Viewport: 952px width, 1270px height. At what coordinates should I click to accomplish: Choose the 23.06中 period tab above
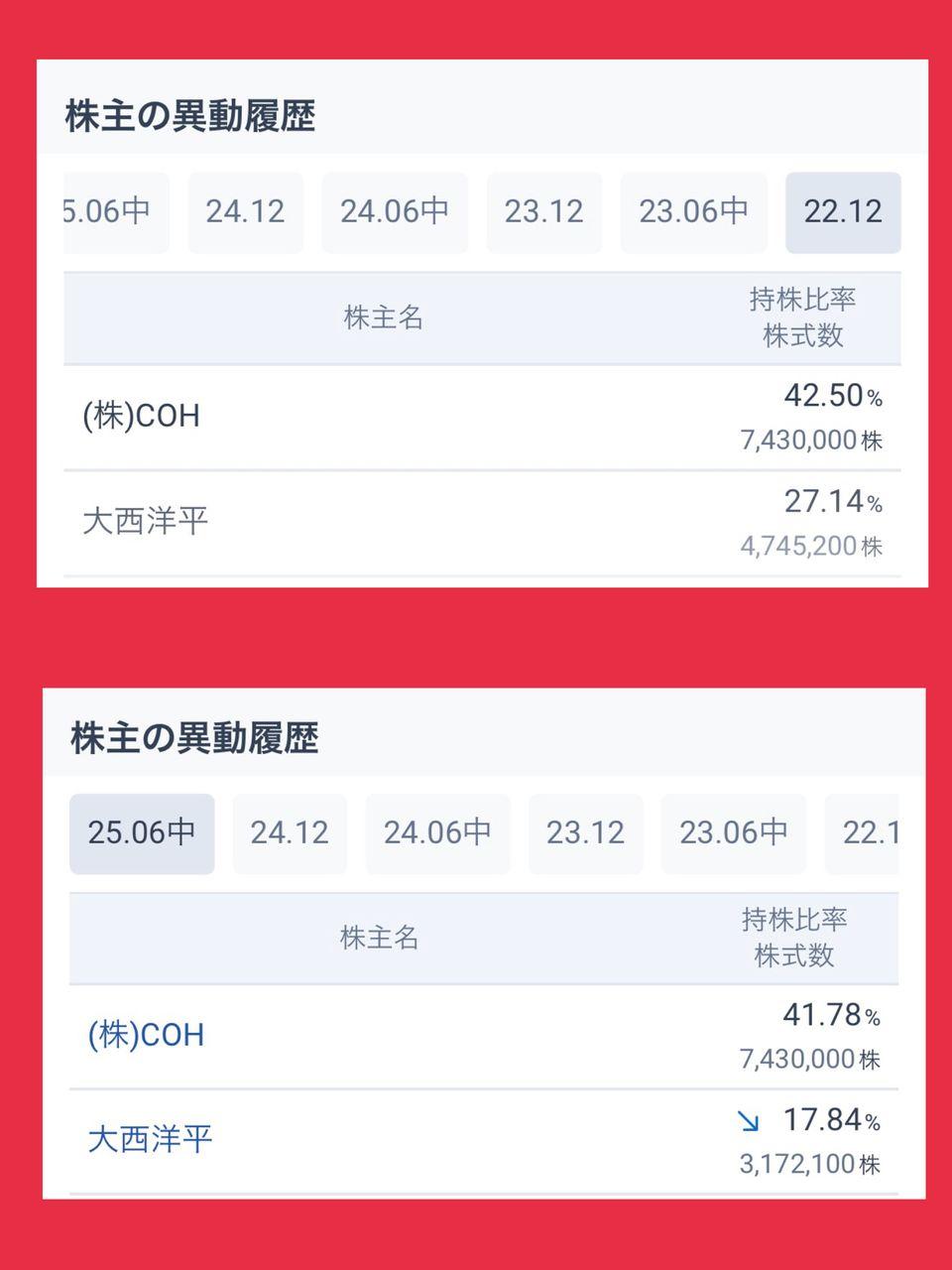point(693,211)
